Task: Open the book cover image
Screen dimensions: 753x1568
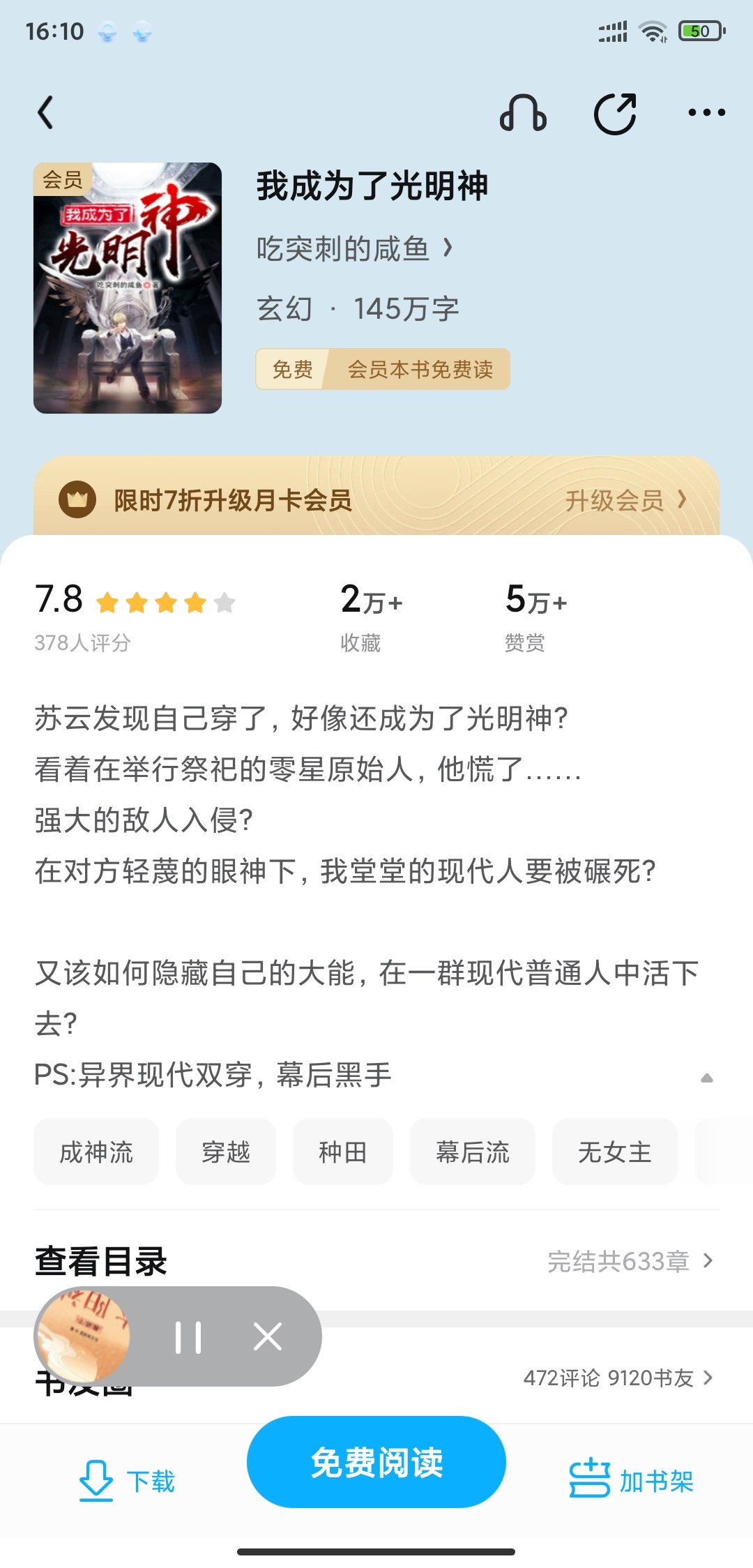Action: tap(128, 288)
